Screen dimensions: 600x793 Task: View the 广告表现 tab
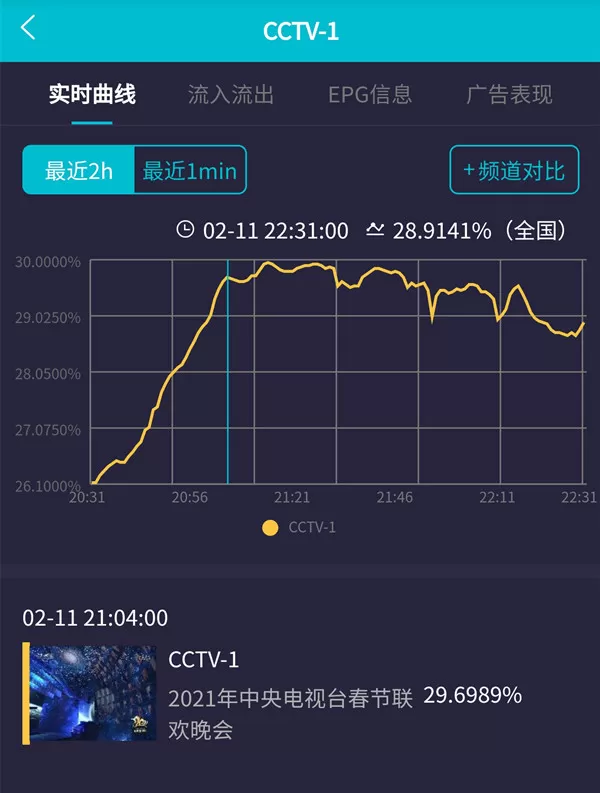point(509,95)
